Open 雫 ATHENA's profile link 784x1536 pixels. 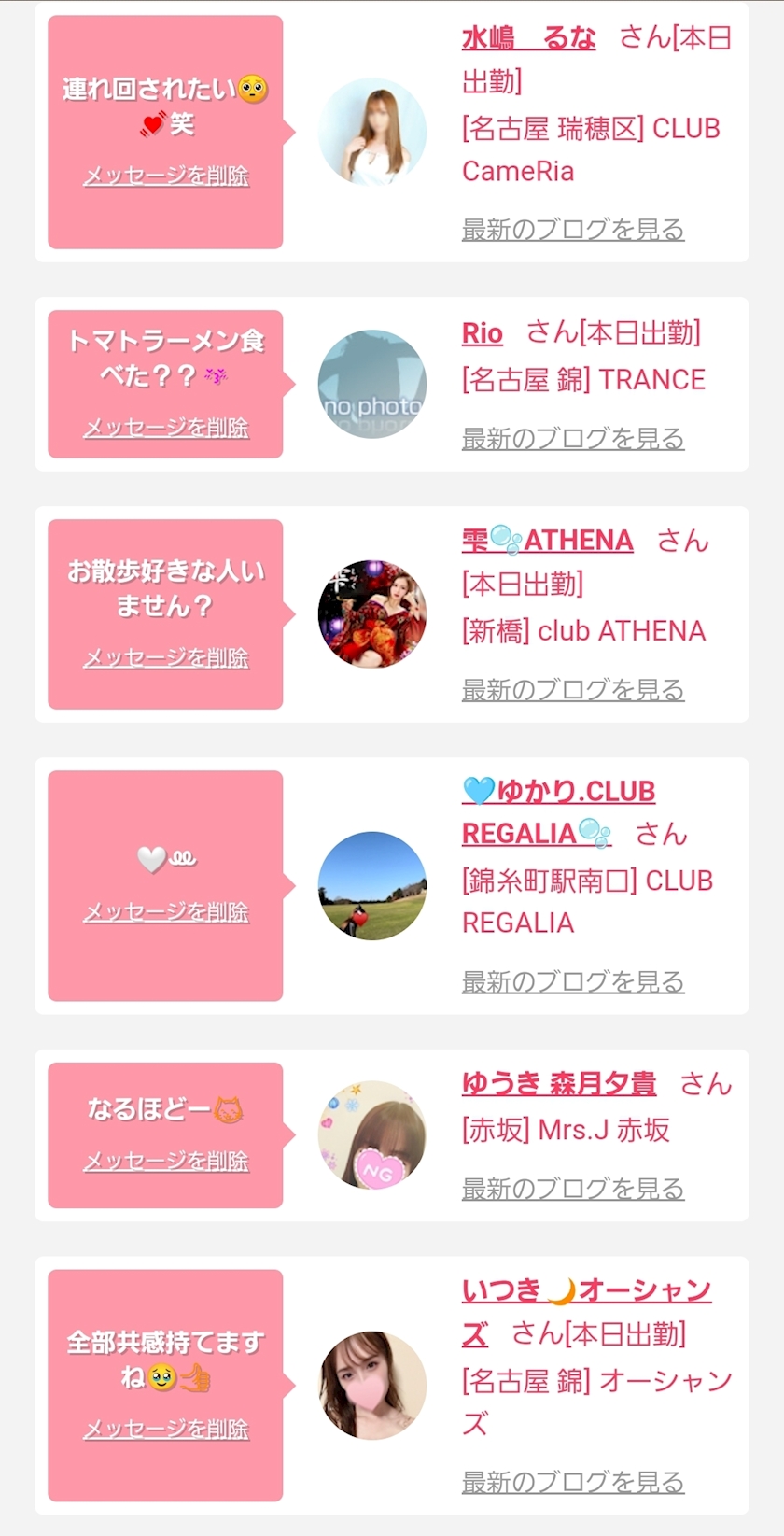(x=548, y=541)
